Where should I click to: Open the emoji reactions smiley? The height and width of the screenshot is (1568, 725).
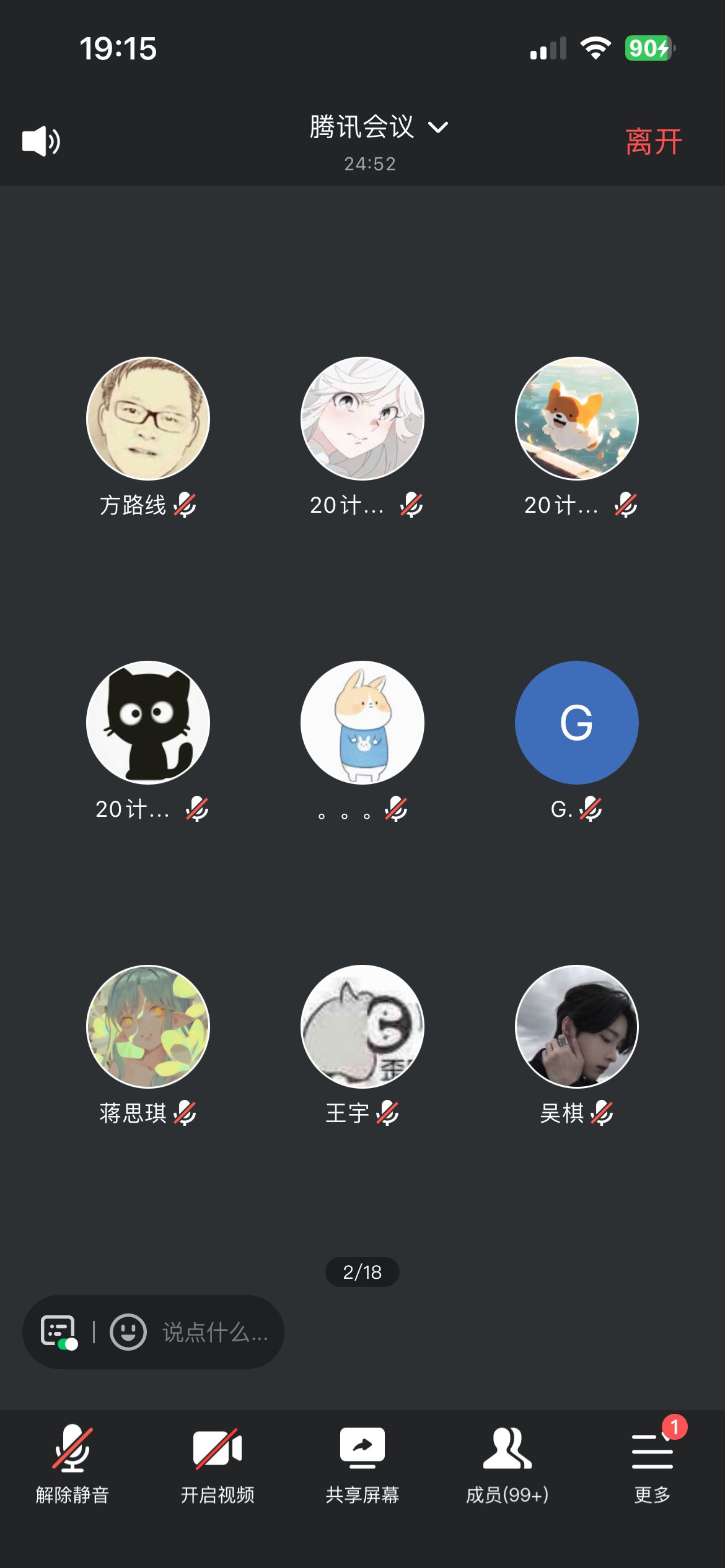tap(128, 1331)
